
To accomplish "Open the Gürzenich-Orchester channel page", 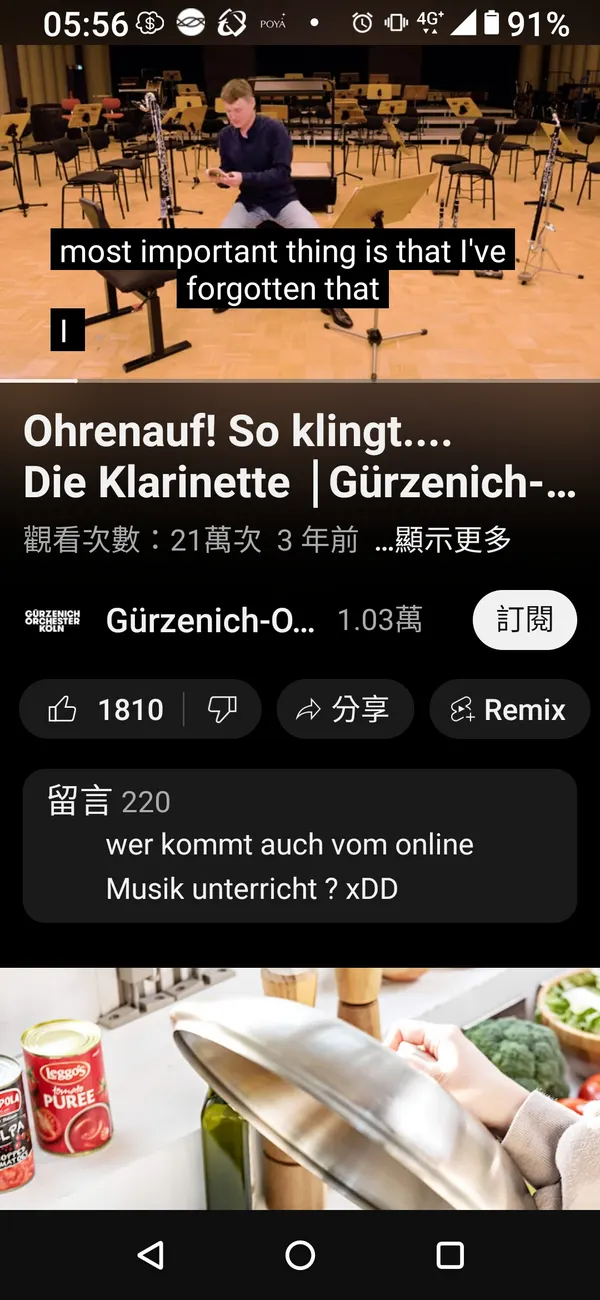I will (x=210, y=621).
